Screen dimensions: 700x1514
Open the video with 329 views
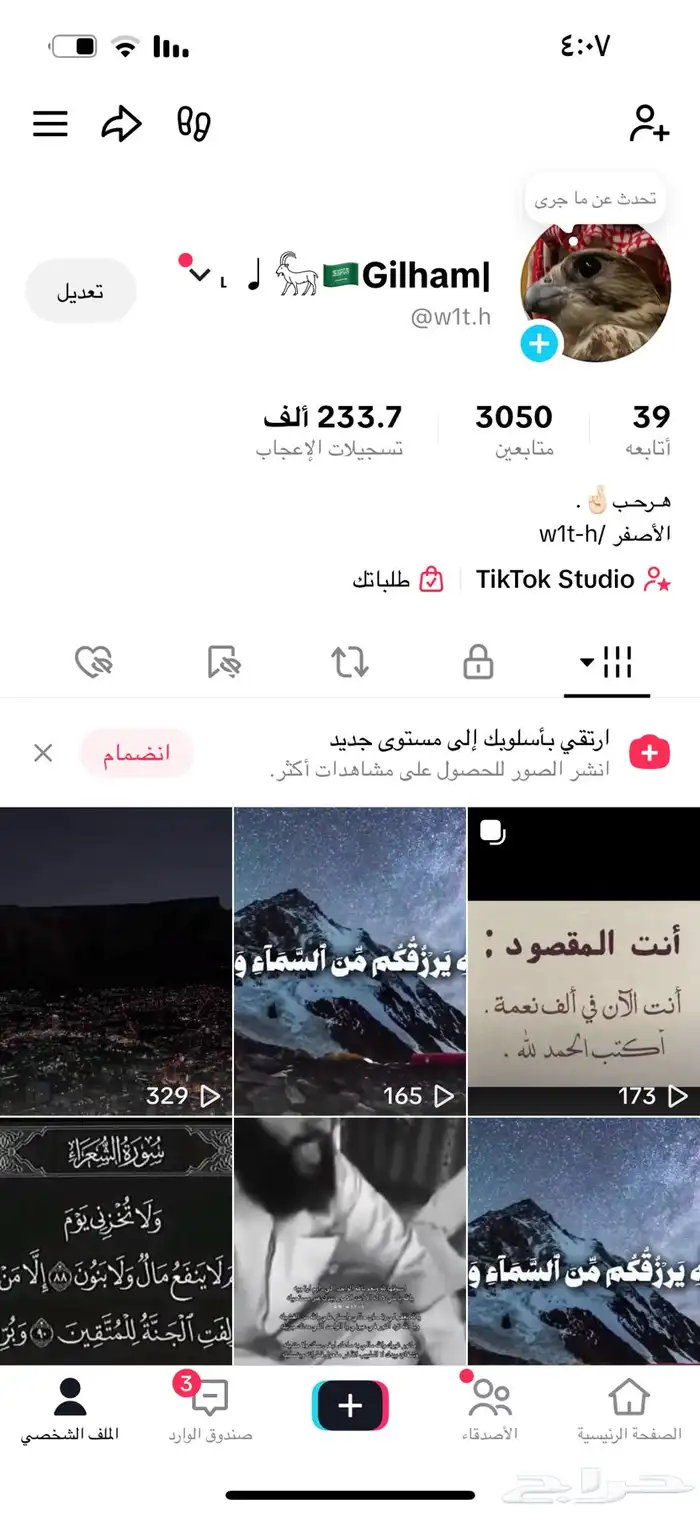[x=116, y=960]
